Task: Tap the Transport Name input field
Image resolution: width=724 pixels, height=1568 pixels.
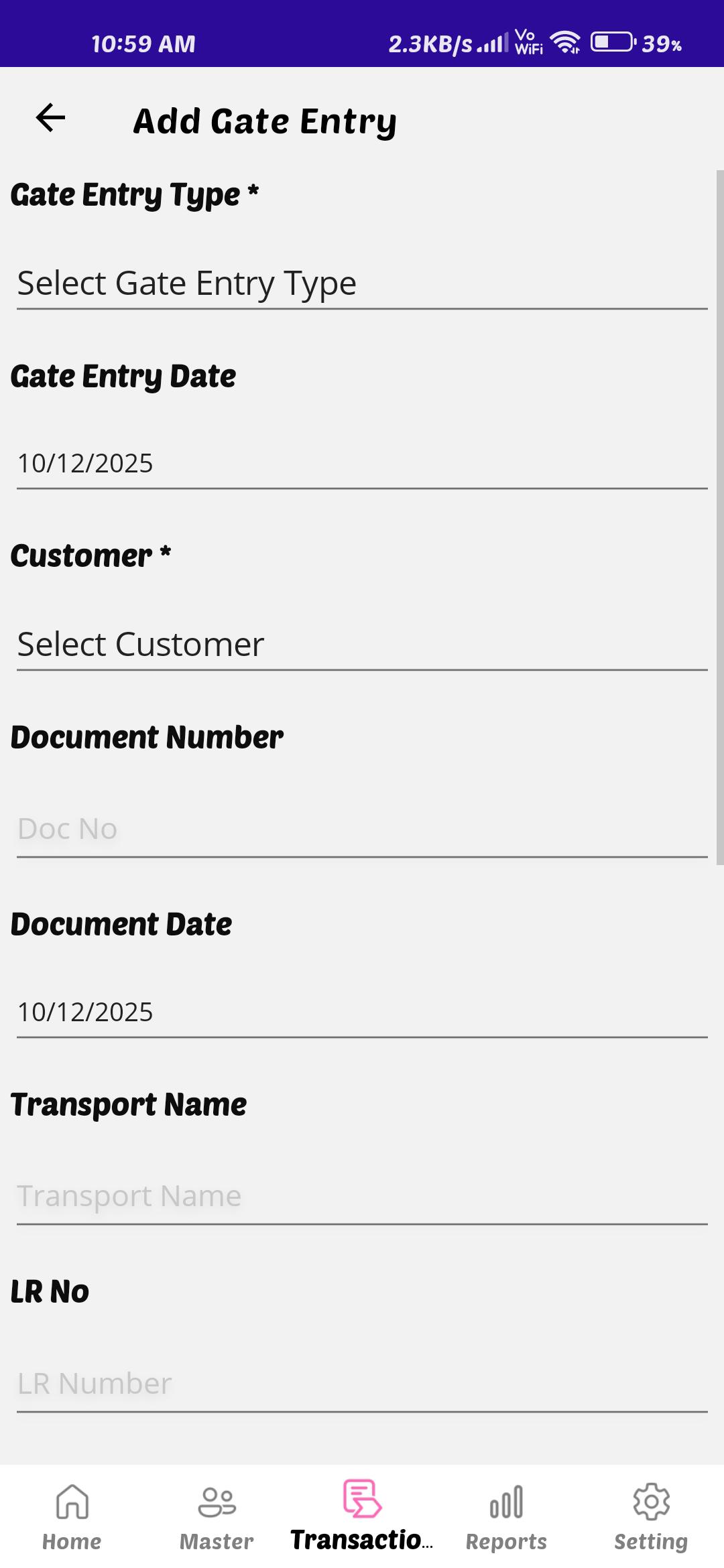Action: click(362, 1195)
